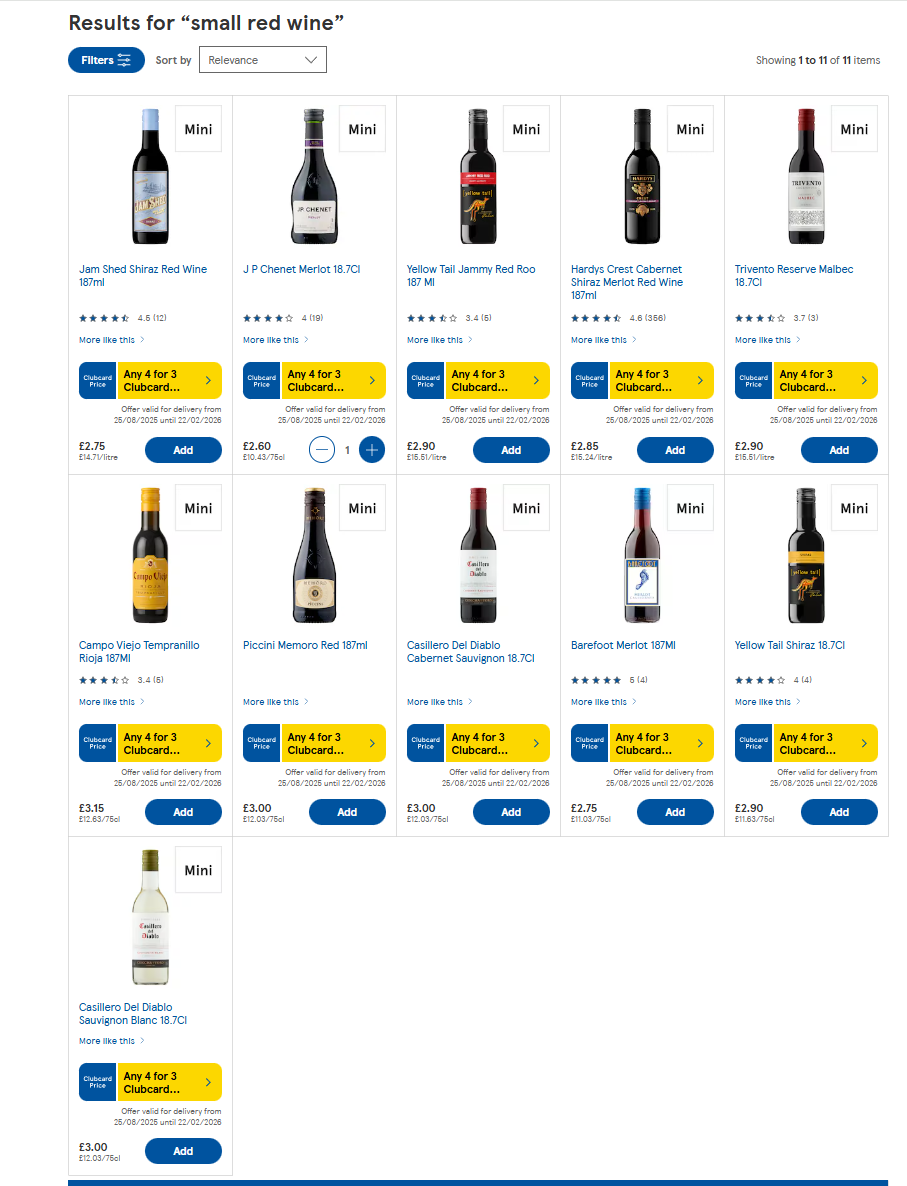
Task: Open Campo Viejo Tempranillo Rioja product page
Action: [x=139, y=651]
